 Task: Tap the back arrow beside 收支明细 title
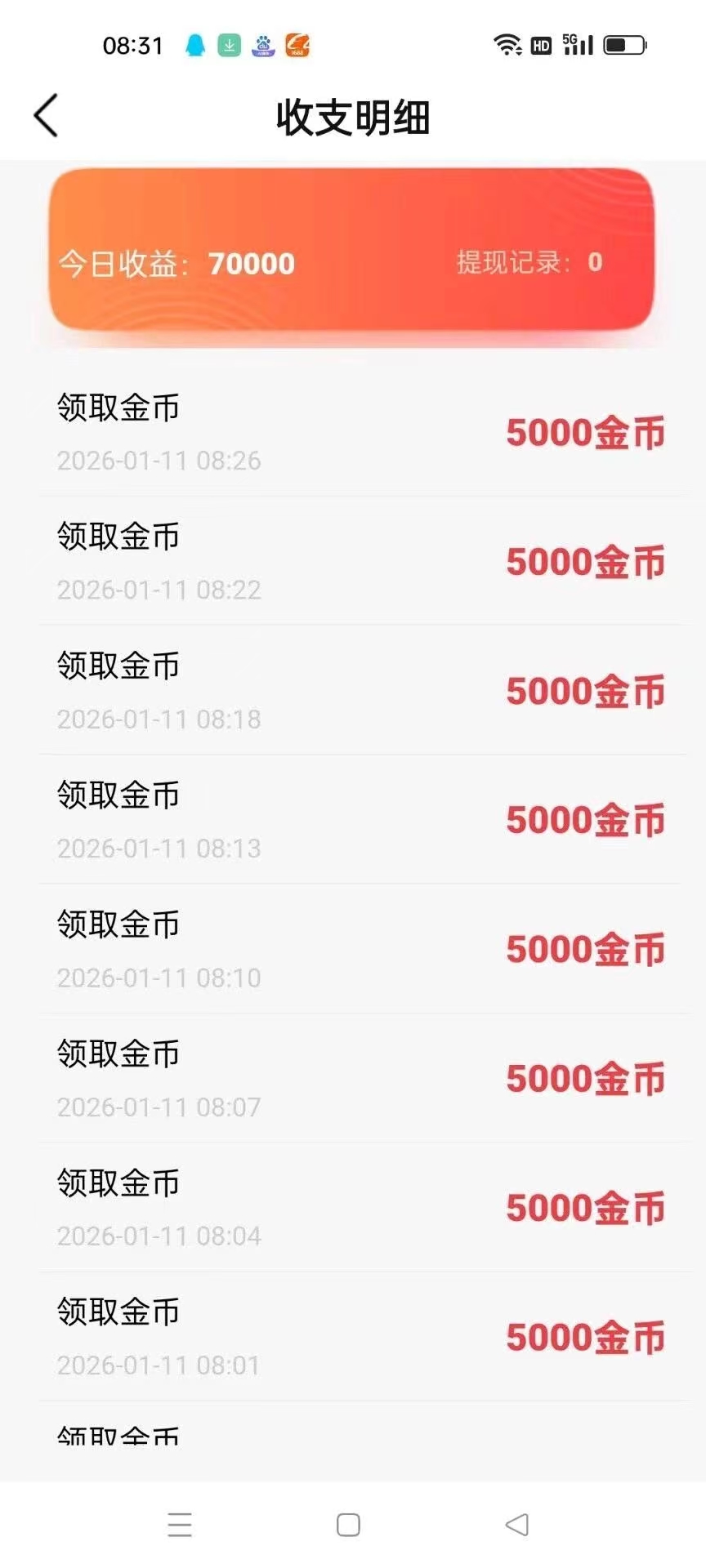47,116
